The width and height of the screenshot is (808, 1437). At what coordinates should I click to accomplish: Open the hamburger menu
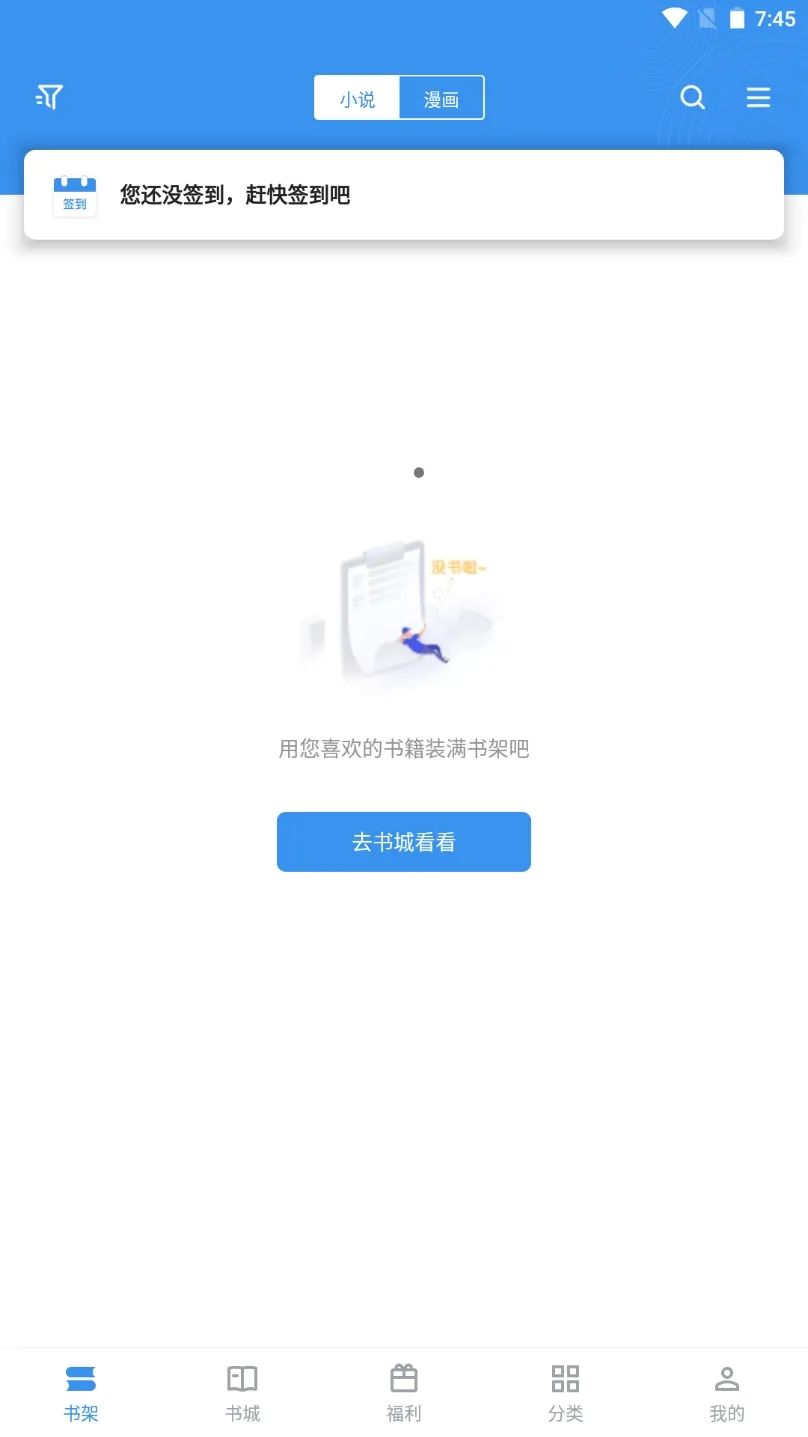click(758, 97)
